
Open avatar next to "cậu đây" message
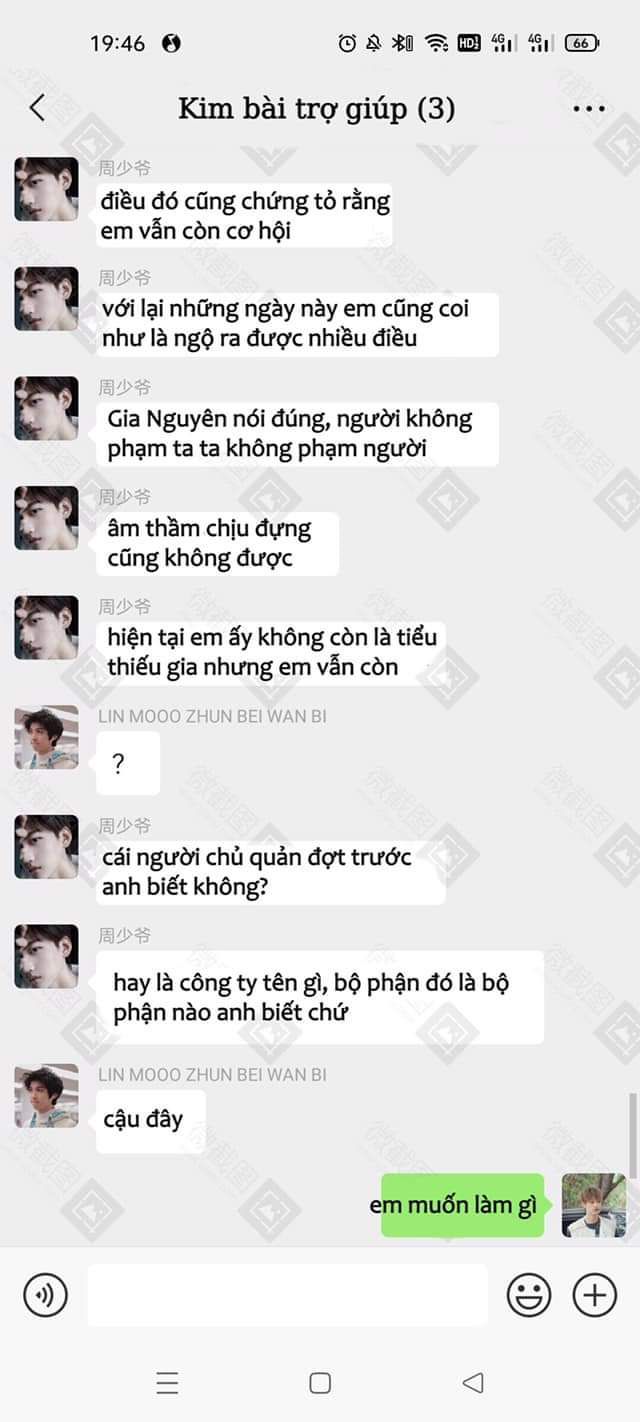[x=46, y=1096]
